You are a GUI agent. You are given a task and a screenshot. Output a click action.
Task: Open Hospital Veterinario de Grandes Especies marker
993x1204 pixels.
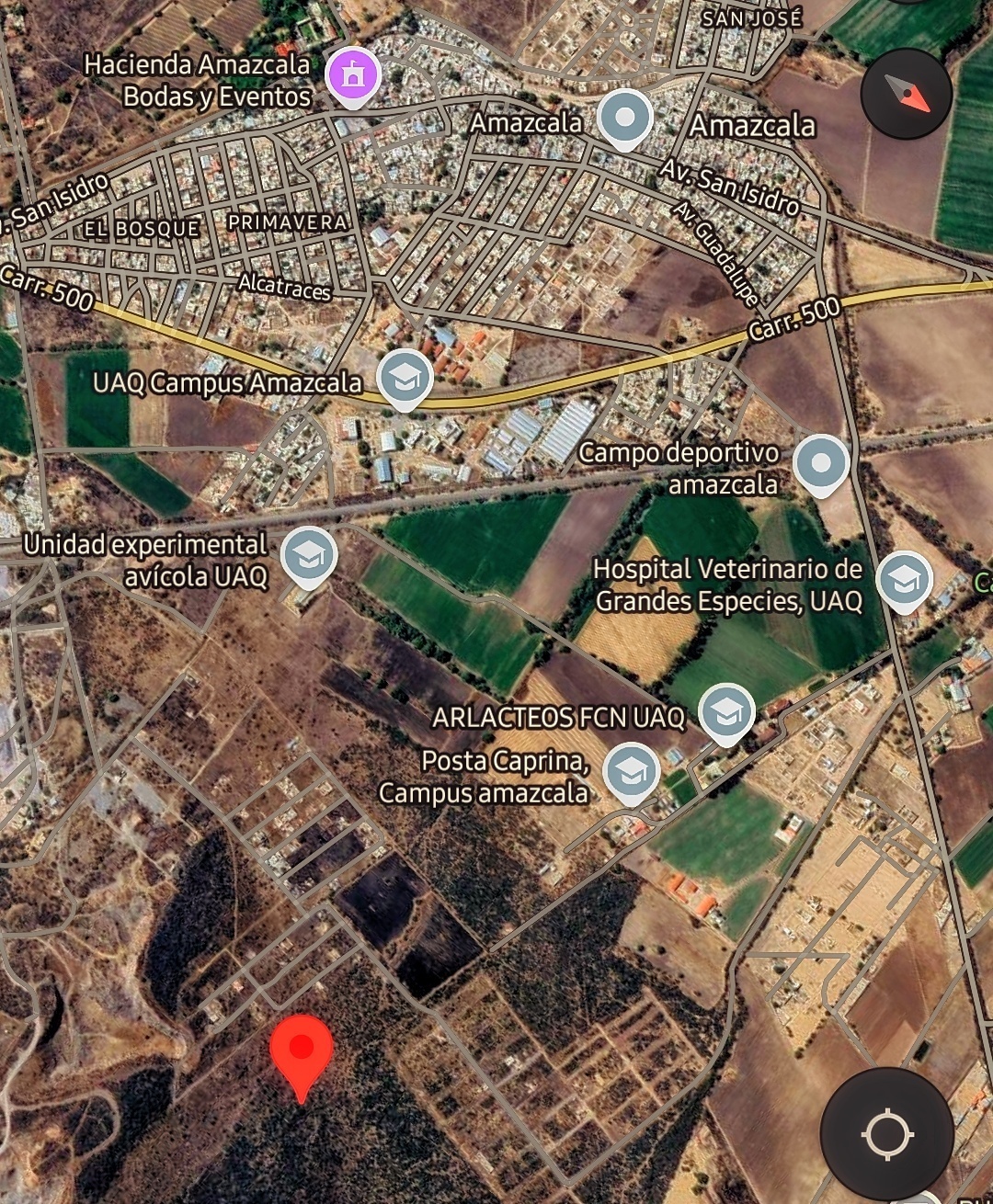904,581
